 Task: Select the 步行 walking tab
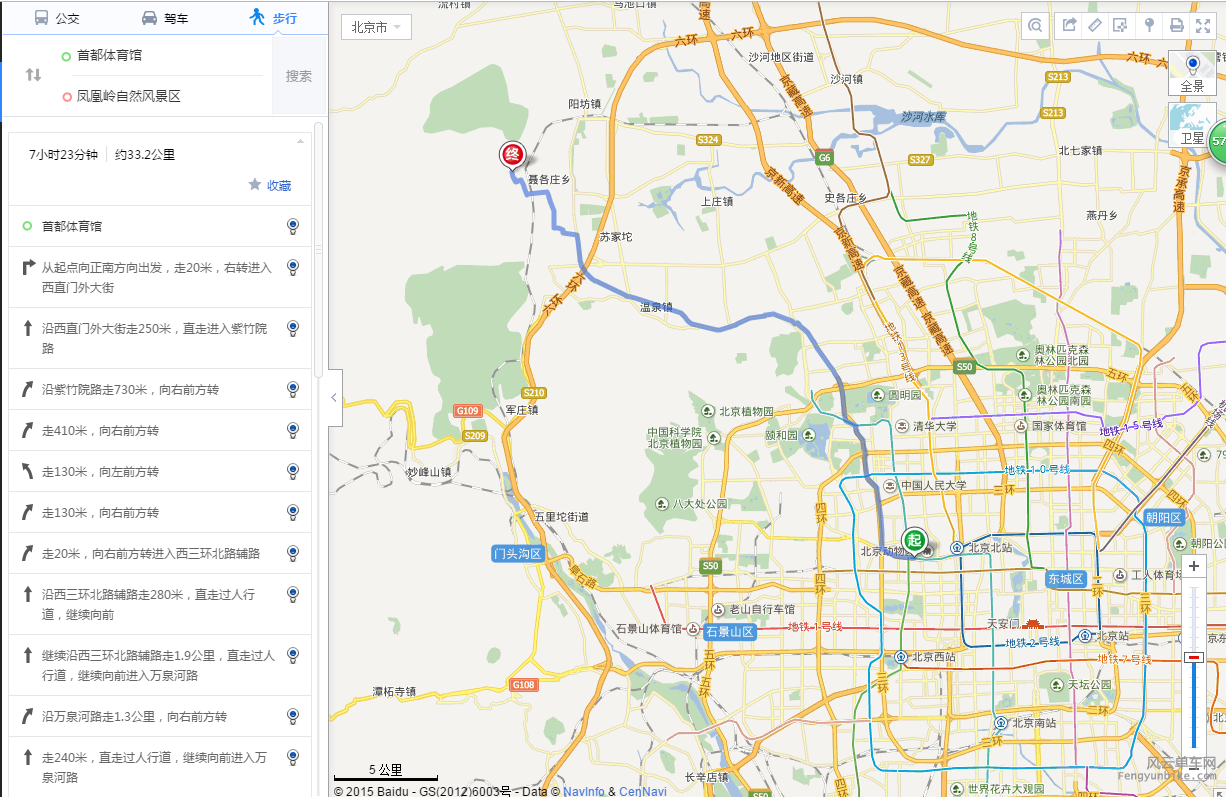[273, 18]
